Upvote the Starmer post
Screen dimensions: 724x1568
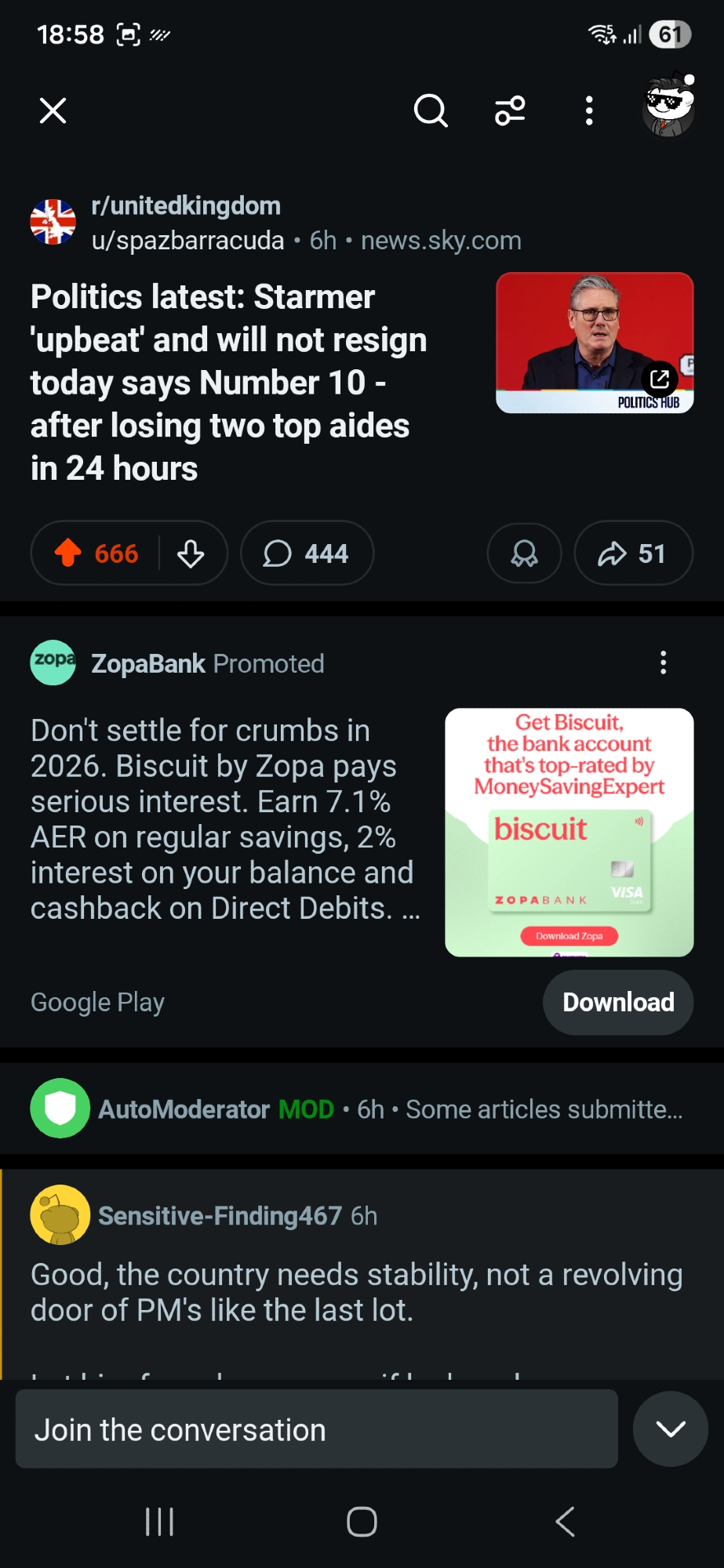coord(69,554)
